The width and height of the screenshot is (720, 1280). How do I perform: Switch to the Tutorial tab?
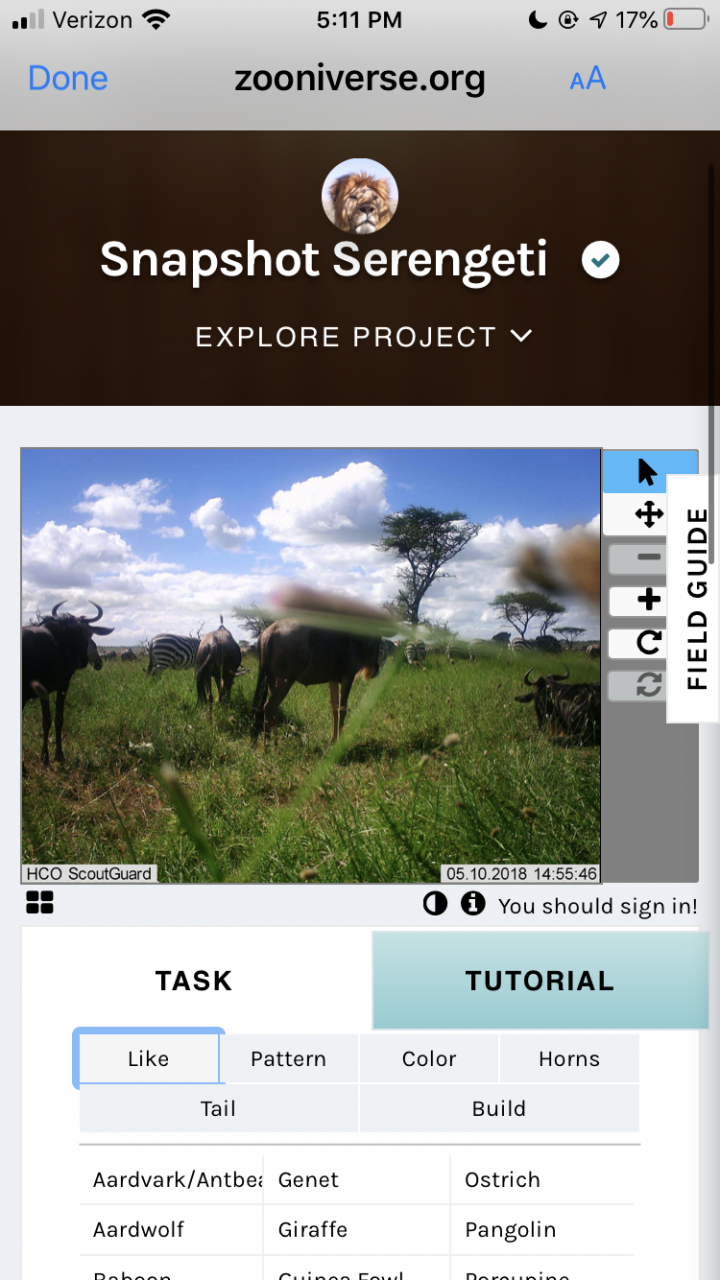[539, 981]
